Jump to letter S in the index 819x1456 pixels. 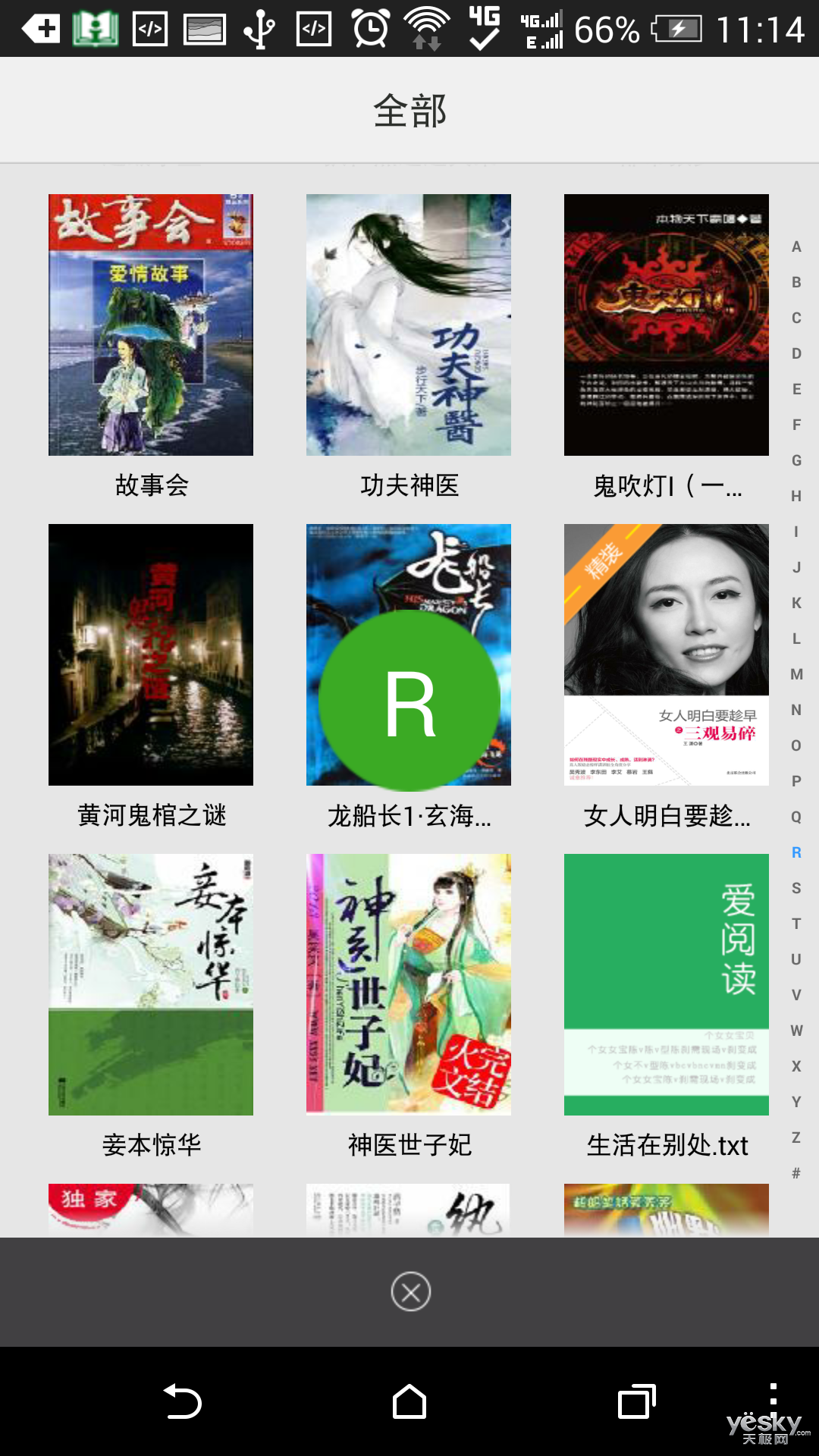[x=796, y=888]
